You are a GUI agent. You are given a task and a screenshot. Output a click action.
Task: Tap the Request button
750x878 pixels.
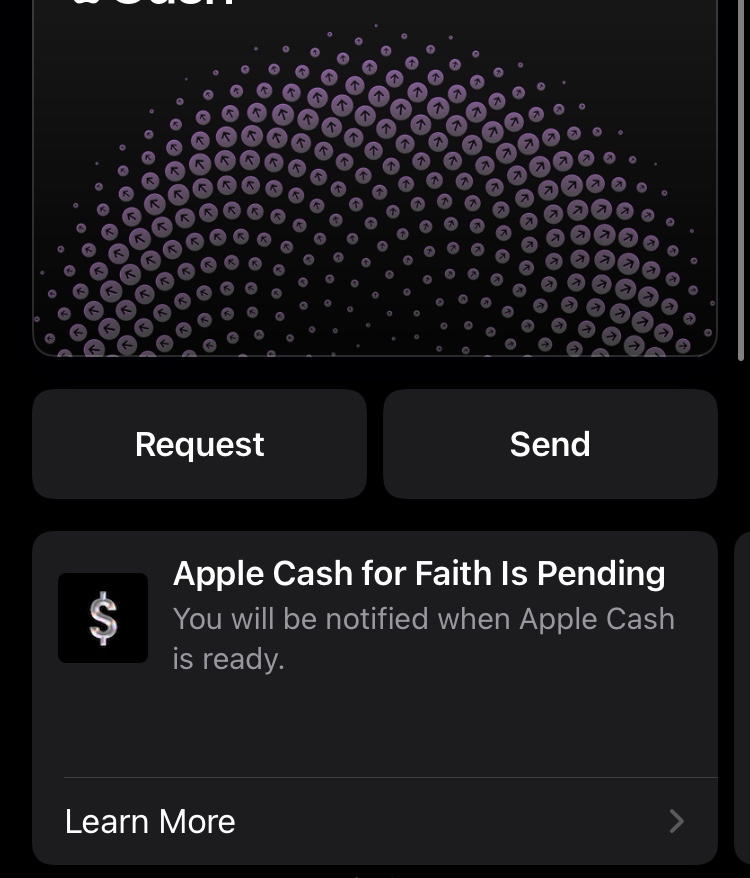coord(199,444)
